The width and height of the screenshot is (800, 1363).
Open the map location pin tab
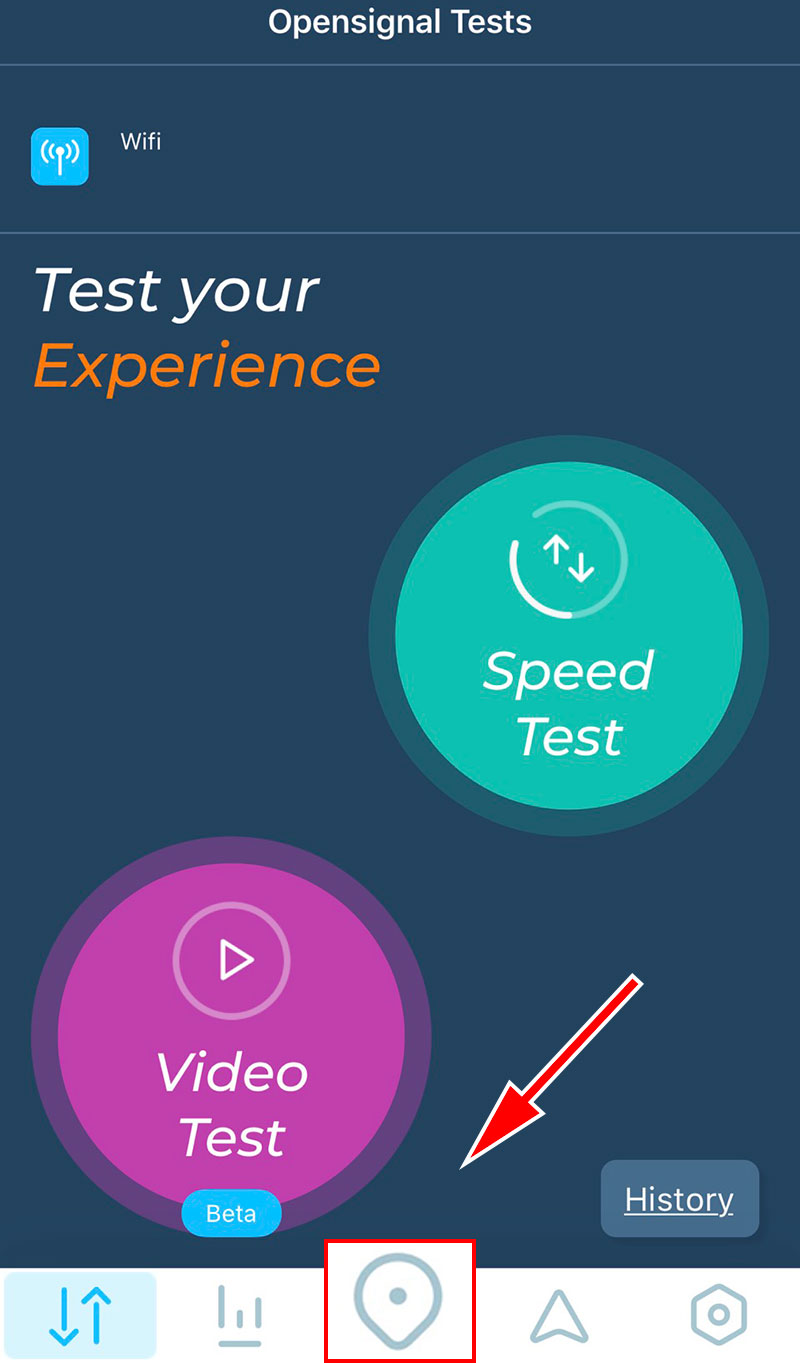[398, 1302]
